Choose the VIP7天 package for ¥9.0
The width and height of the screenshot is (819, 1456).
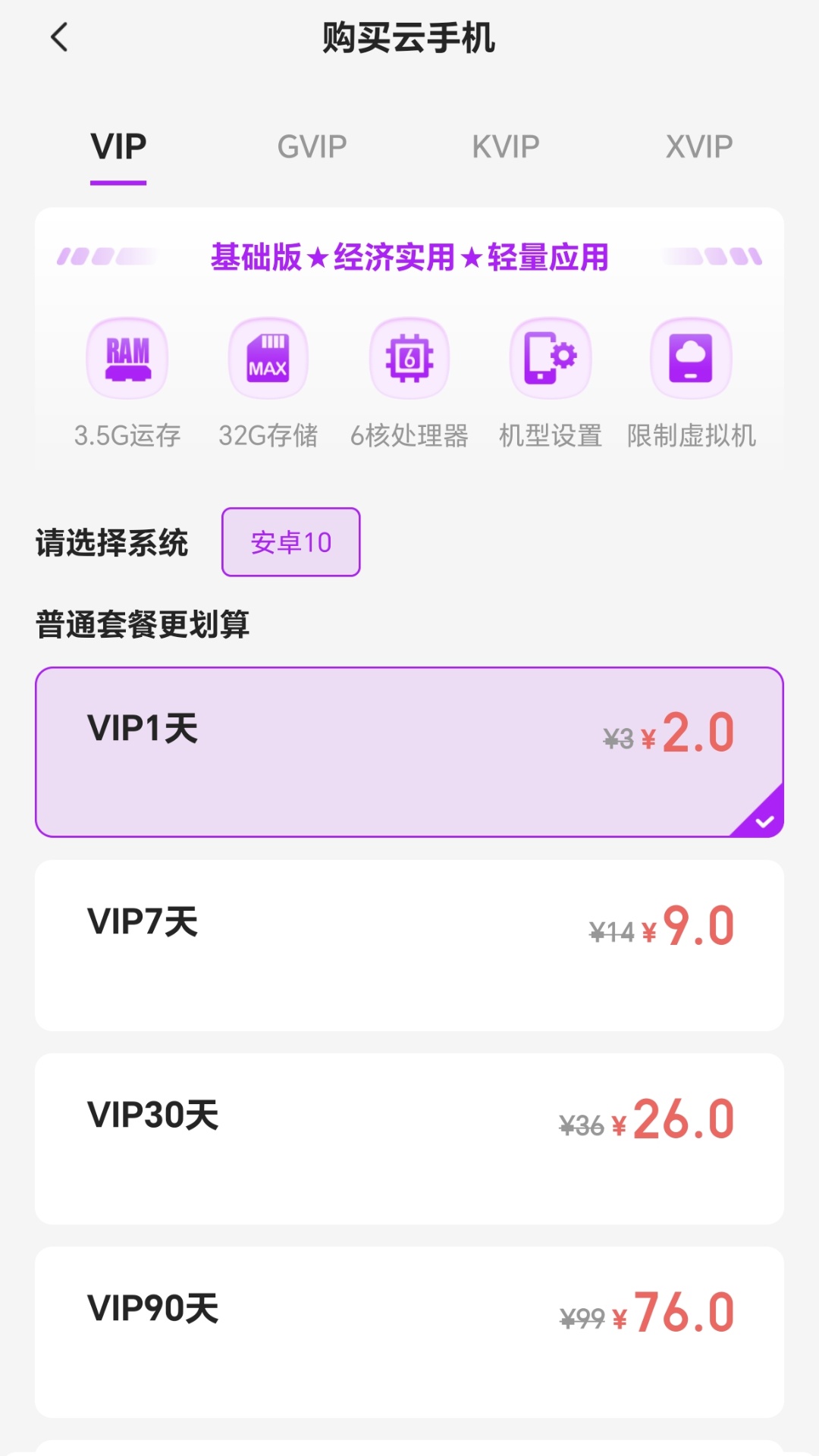(x=409, y=946)
